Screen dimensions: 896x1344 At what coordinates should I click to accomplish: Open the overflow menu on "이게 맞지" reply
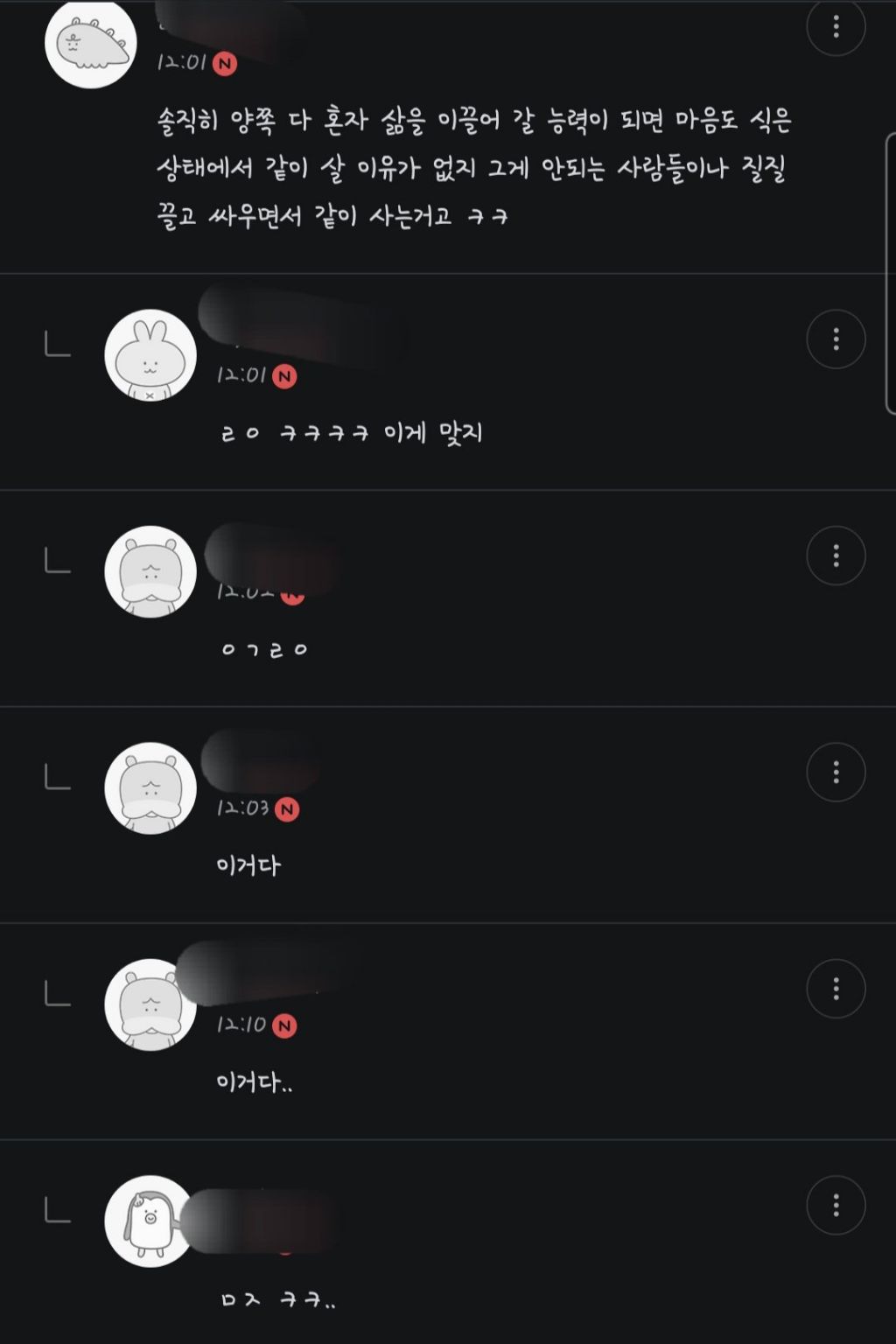pos(836,339)
